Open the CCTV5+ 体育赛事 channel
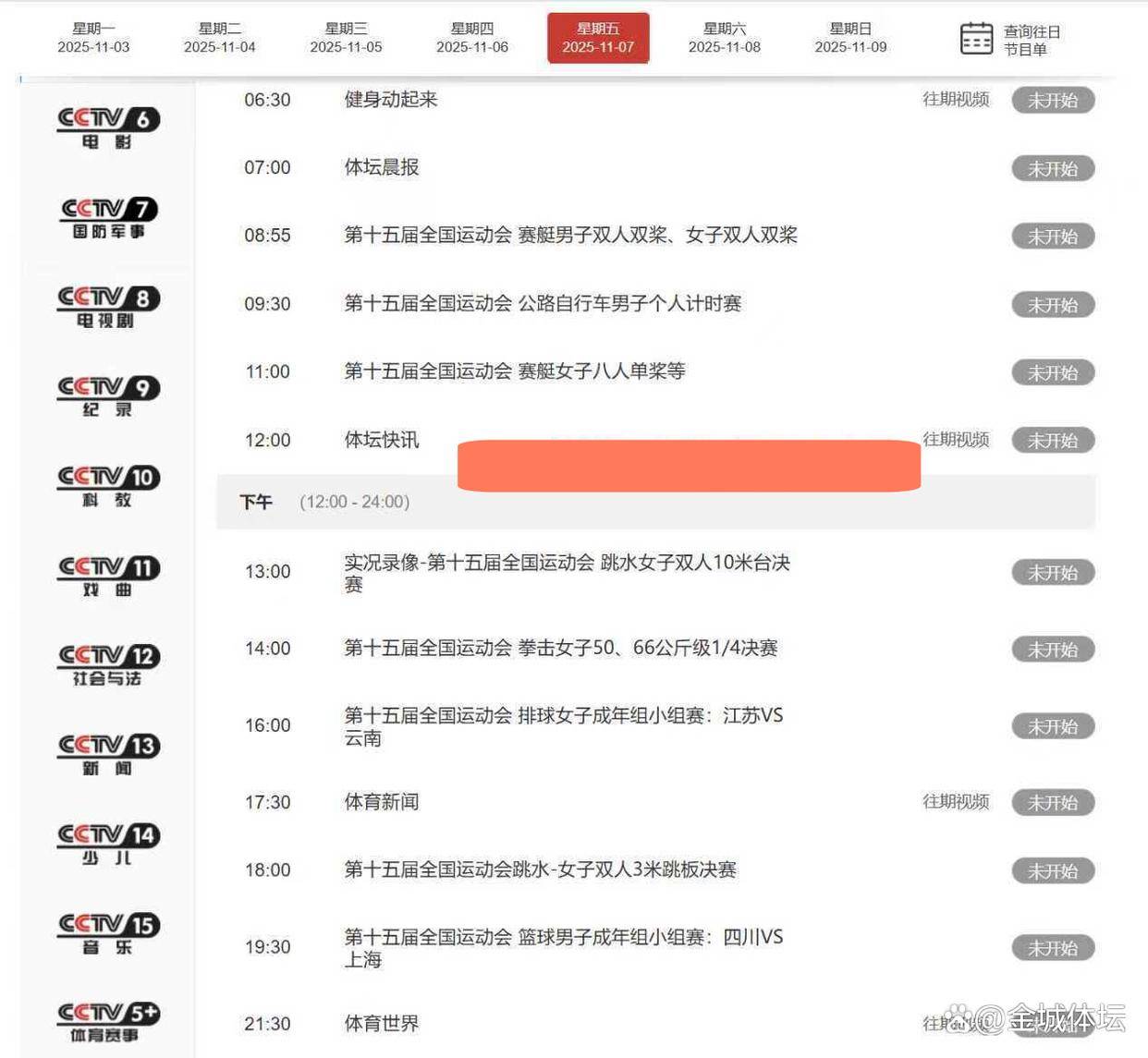 coord(108,1022)
